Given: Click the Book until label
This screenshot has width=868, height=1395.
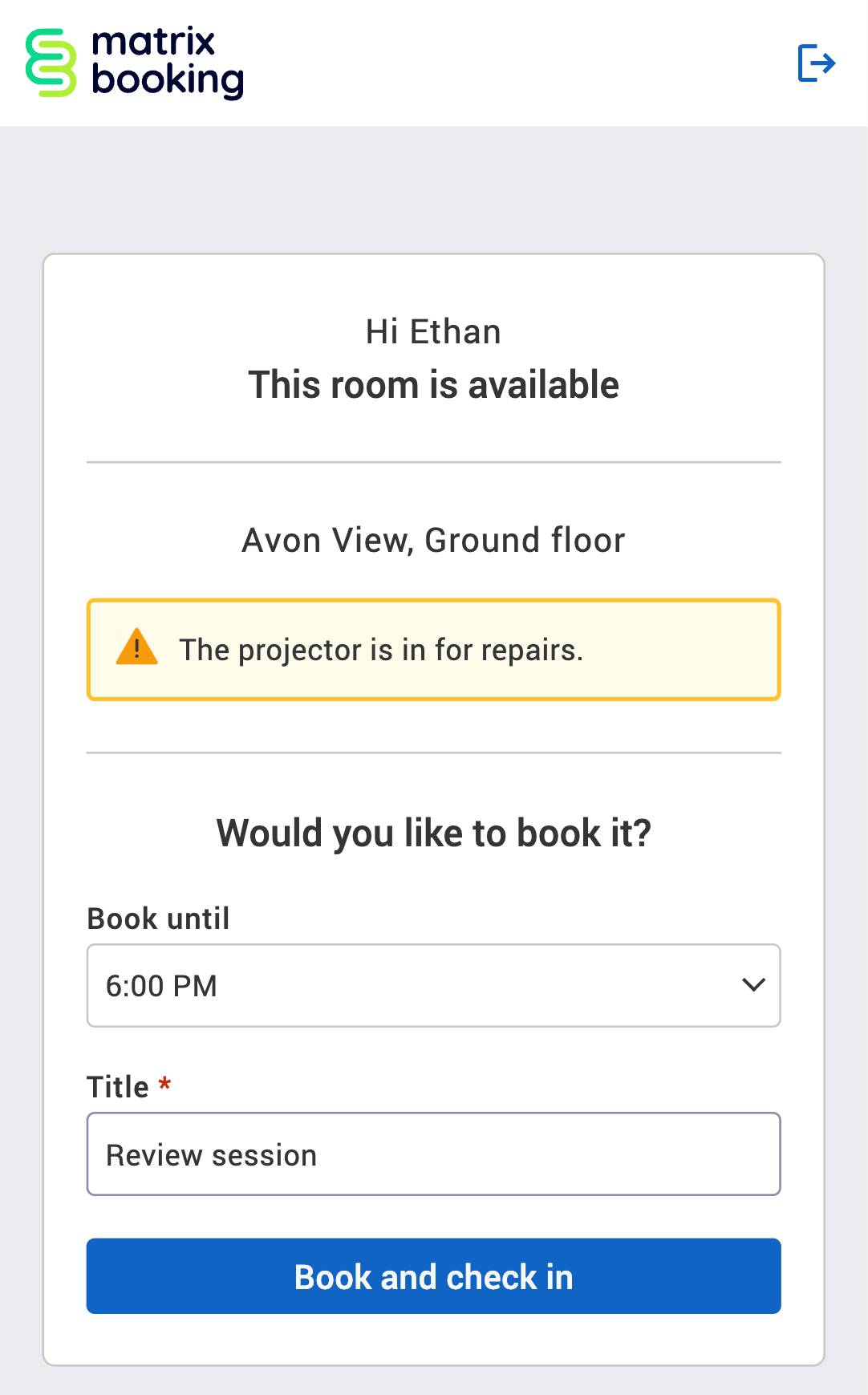Looking at the screenshot, I should (157, 919).
